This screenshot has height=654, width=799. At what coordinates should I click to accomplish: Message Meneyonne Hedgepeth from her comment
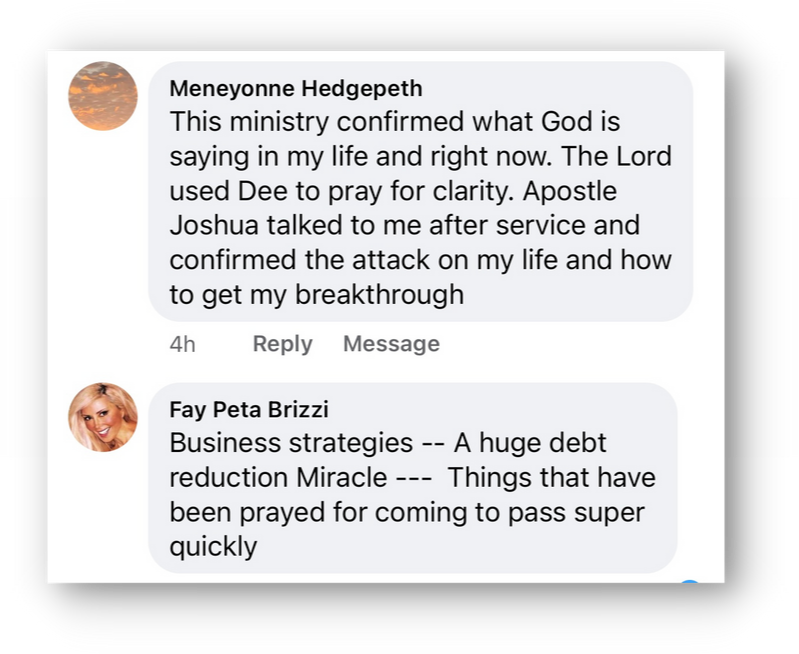(391, 344)
